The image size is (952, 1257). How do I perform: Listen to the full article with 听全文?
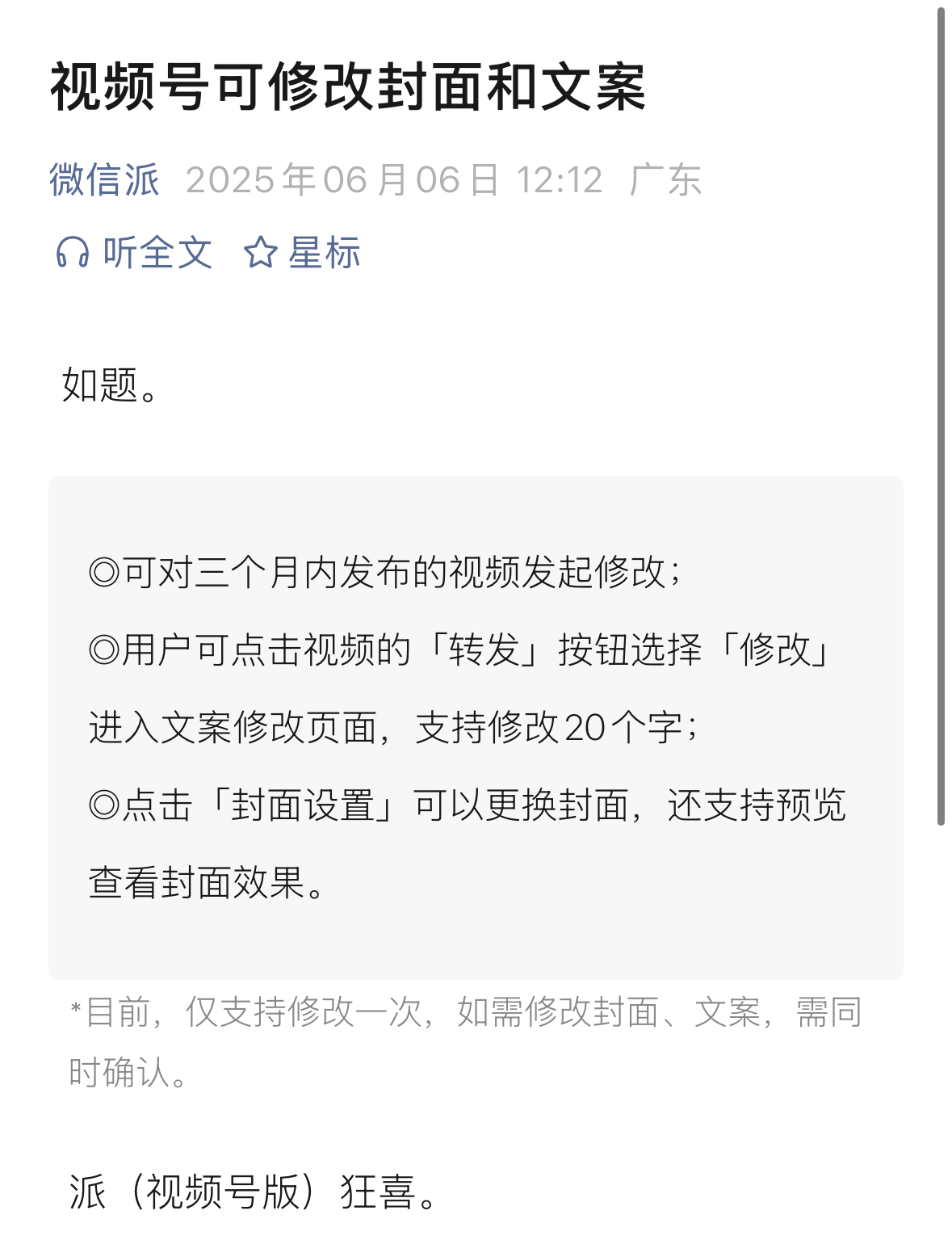pyautogui.click(x=134, y=253)
